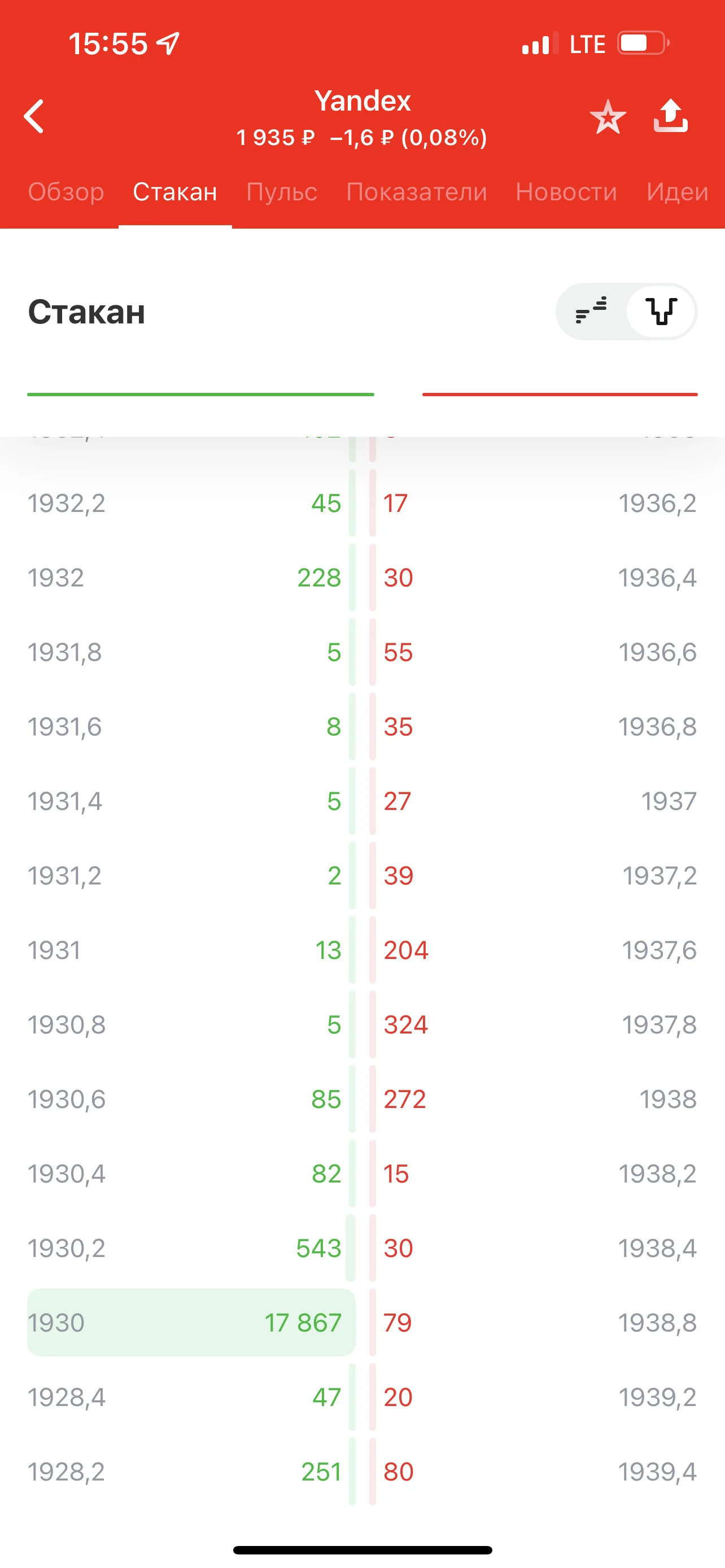This screenshot has width=725, height=1568.
Task: Go to the Идеи tab
Action: click(x=677, y=192)
